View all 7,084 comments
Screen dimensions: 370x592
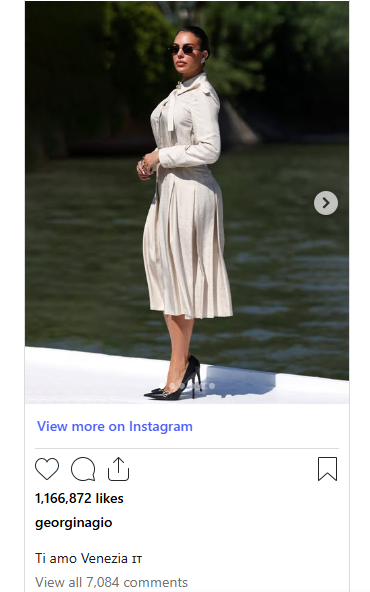coord(111,582)
